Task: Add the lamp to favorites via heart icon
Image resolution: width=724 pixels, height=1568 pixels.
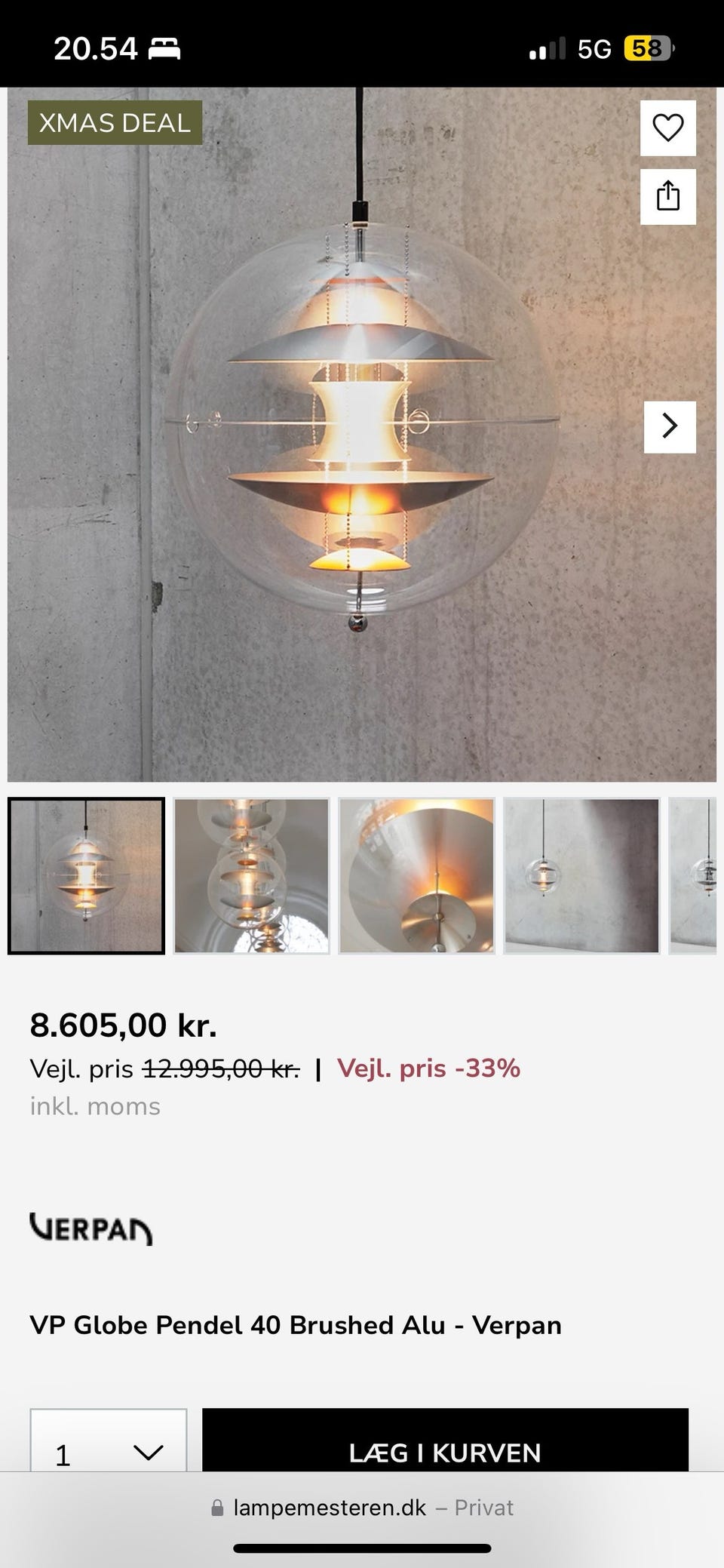Action: 668,127
